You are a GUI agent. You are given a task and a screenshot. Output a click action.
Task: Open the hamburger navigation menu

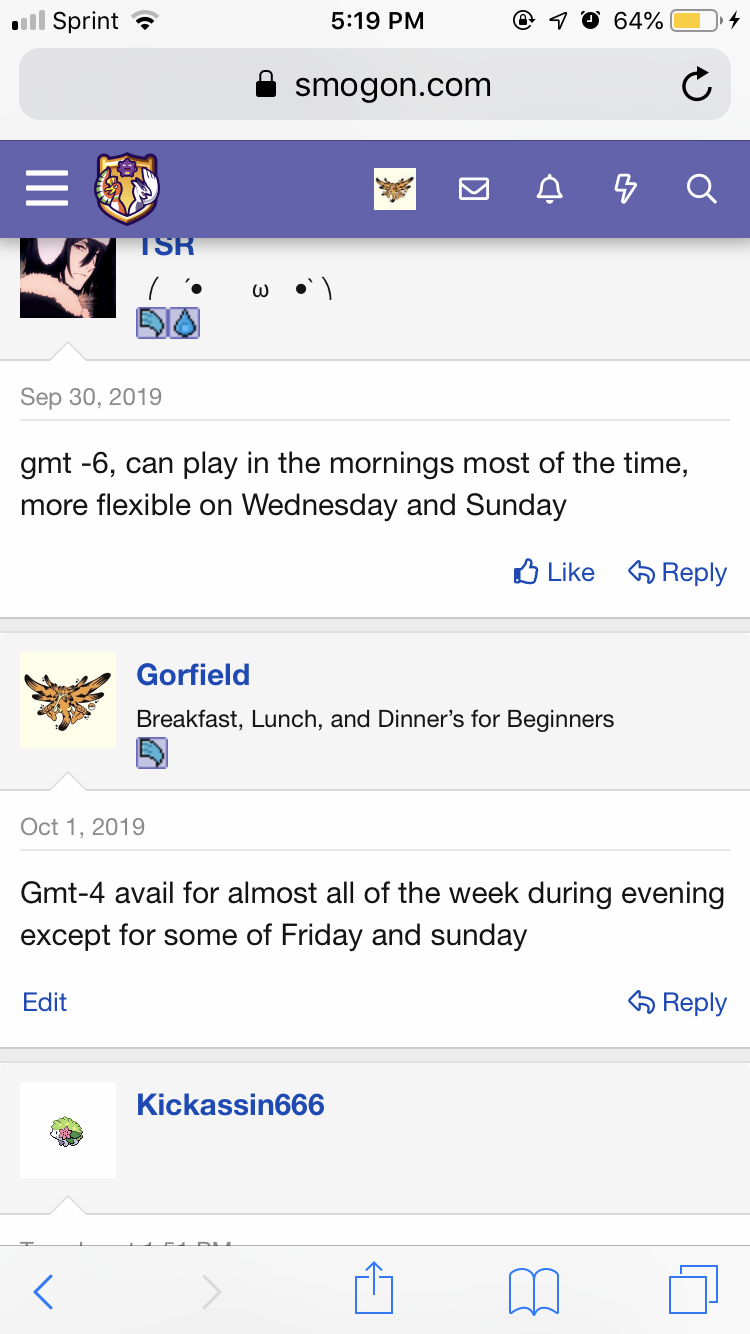pyautogui.click(x=47, y=188)
